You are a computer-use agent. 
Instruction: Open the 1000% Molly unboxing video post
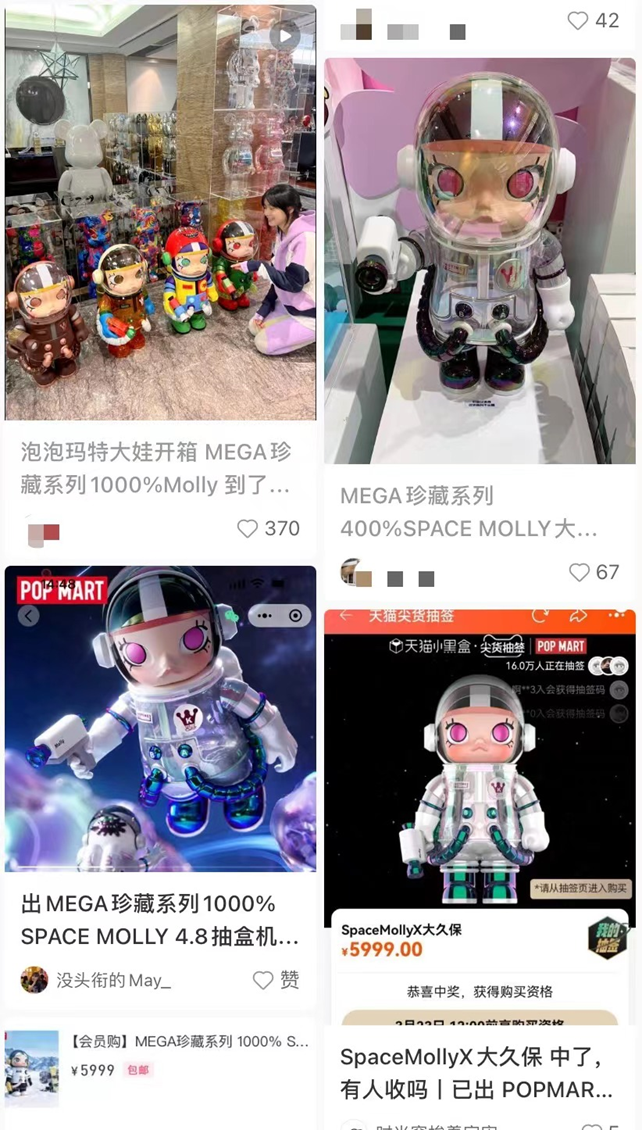[160, 212]
